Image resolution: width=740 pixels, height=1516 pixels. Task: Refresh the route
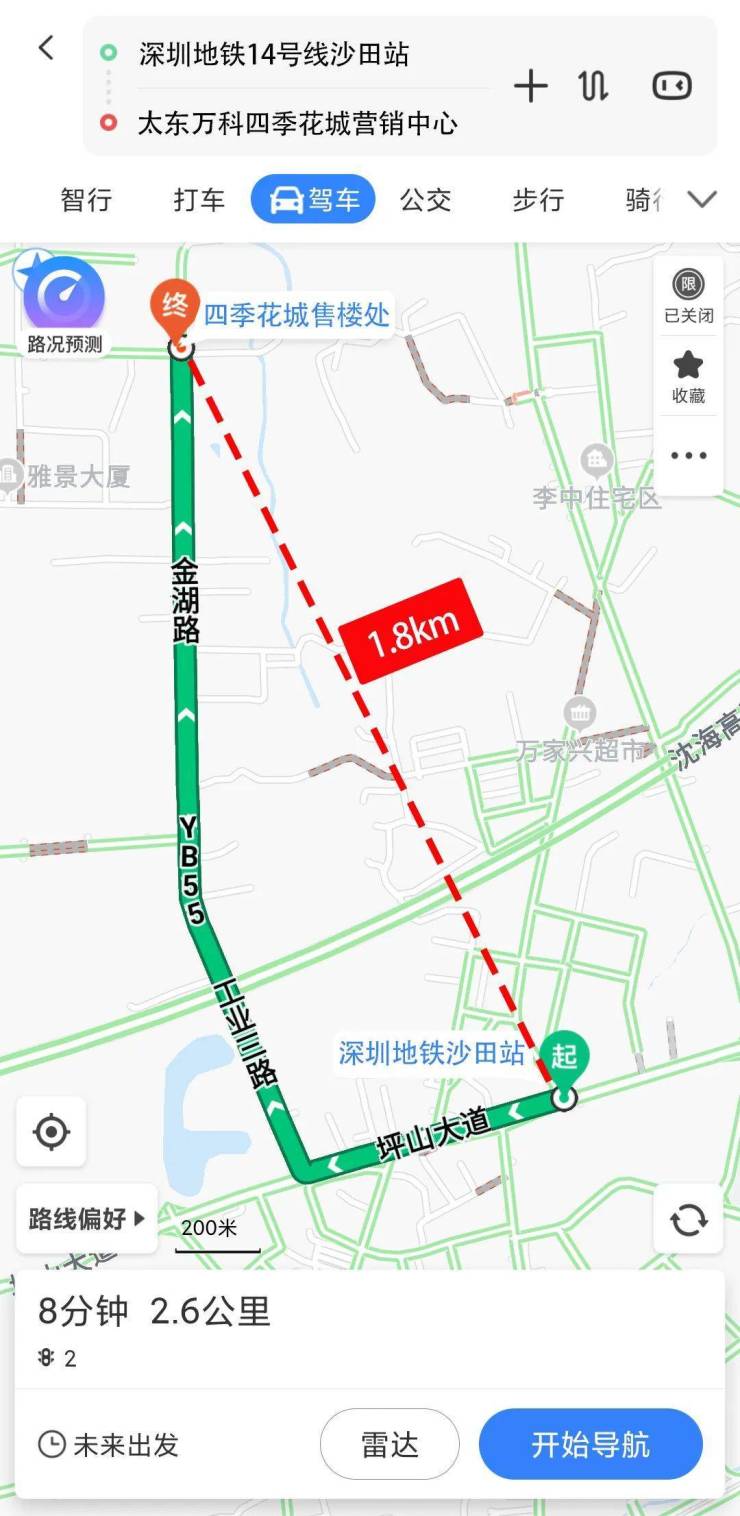pos(688,1219)
